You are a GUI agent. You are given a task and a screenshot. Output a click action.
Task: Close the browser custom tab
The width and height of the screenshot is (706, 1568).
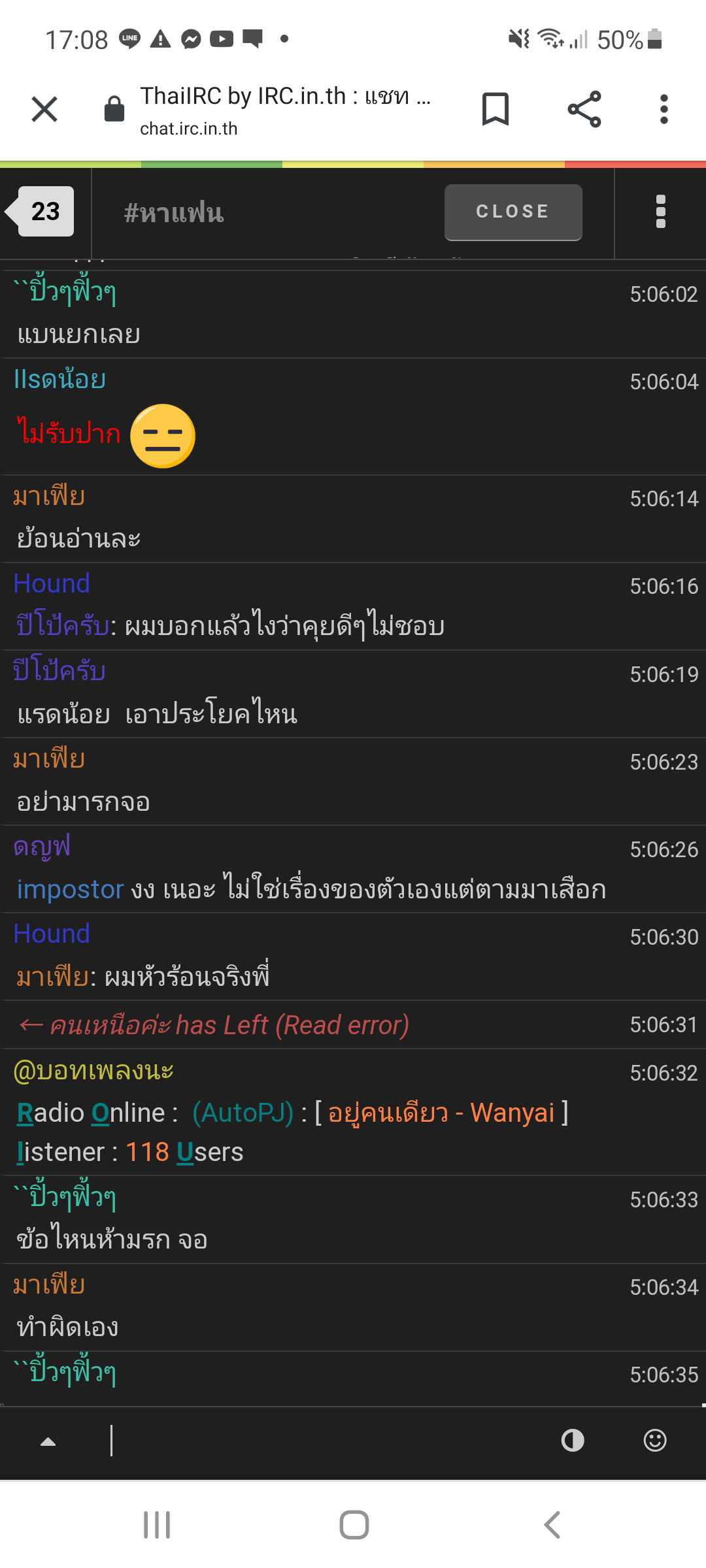click(x=44, y=109)
